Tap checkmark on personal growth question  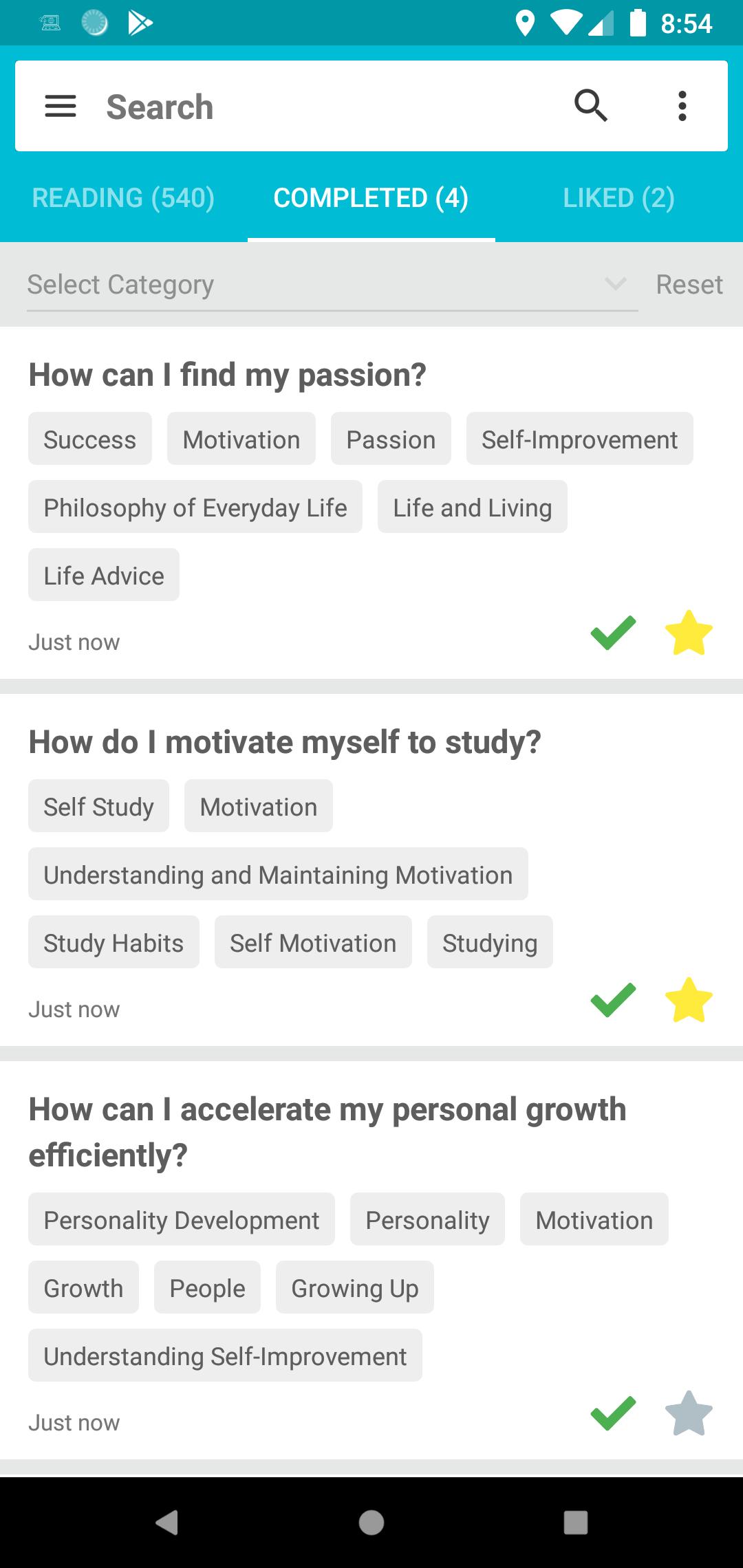click(x=613, y=1413)
